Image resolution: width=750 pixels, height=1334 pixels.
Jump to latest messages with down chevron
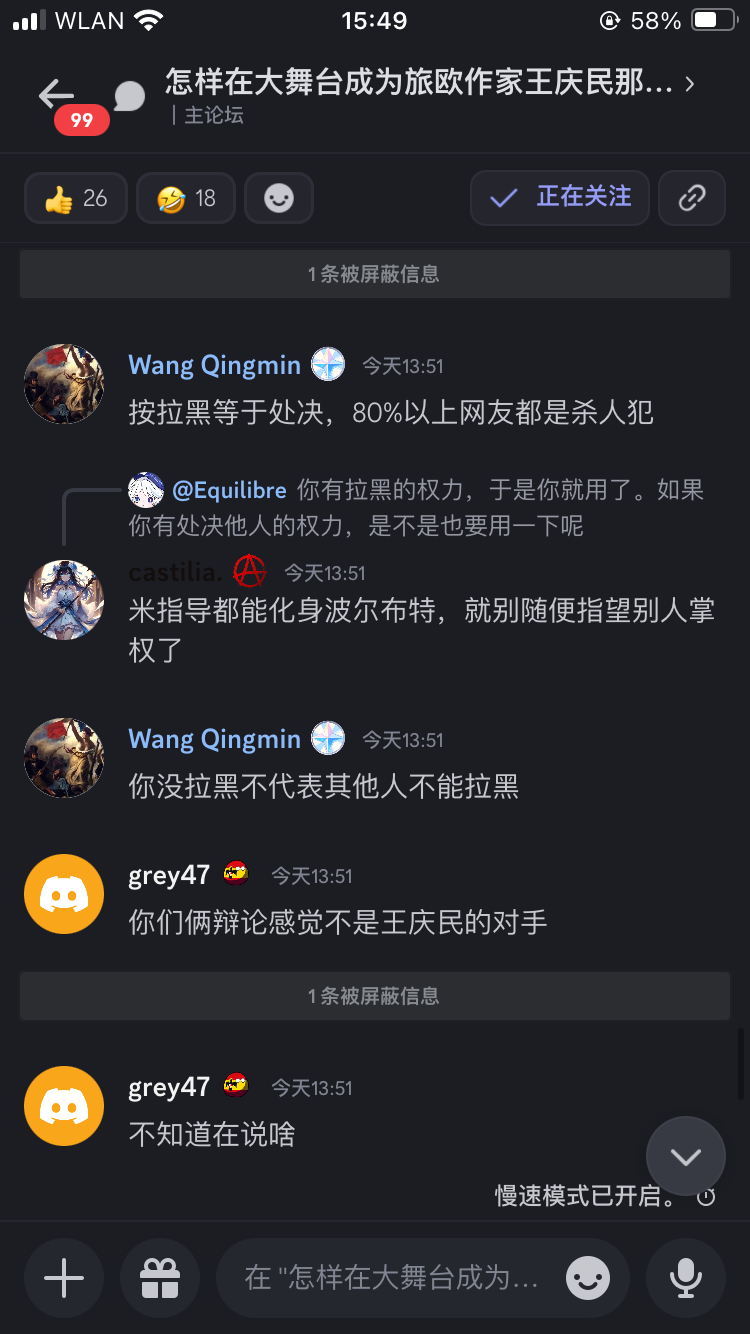[x=685, y=1157]
